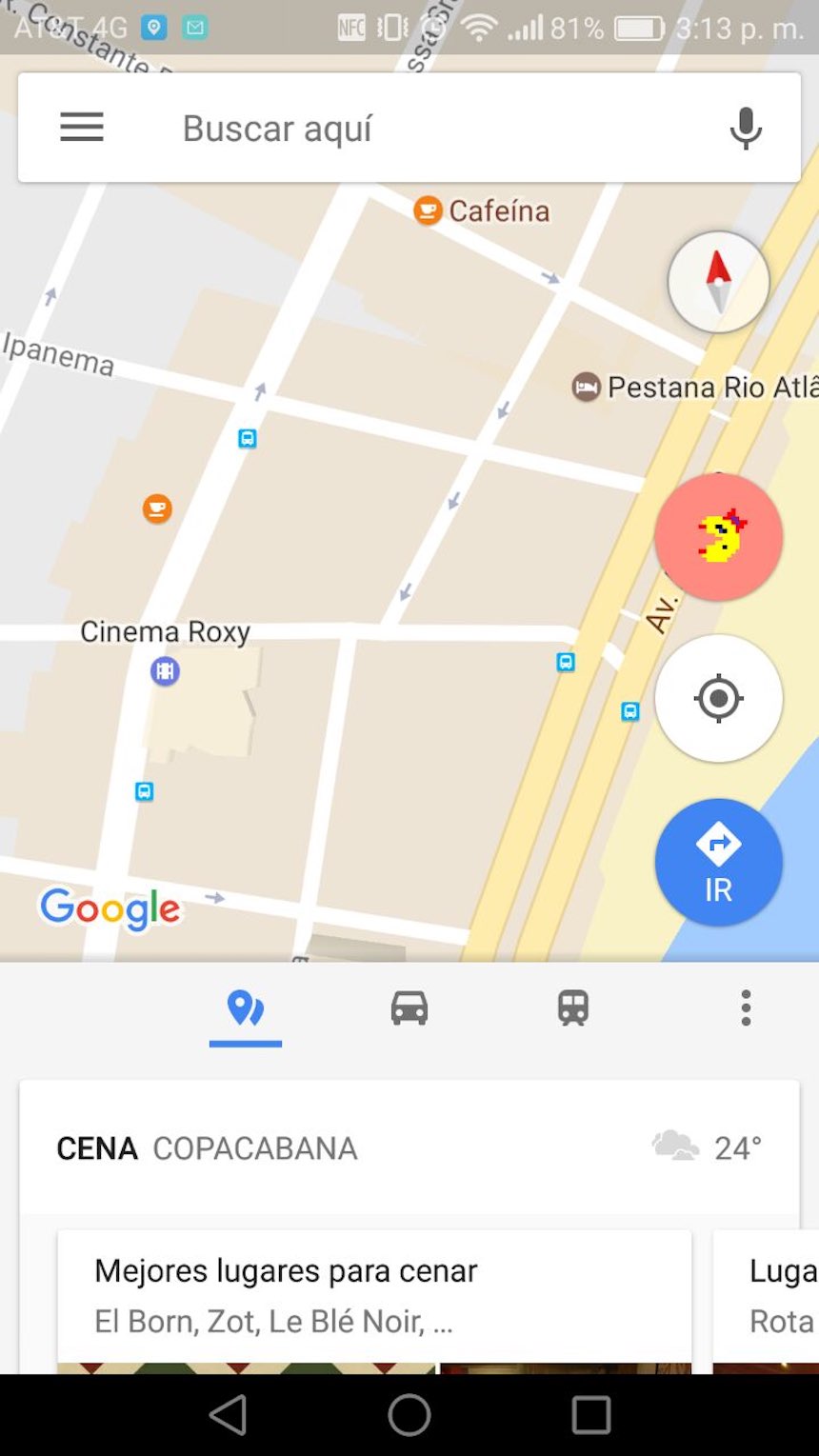
Task: Switch to the driving tab
Action: 409,1008
